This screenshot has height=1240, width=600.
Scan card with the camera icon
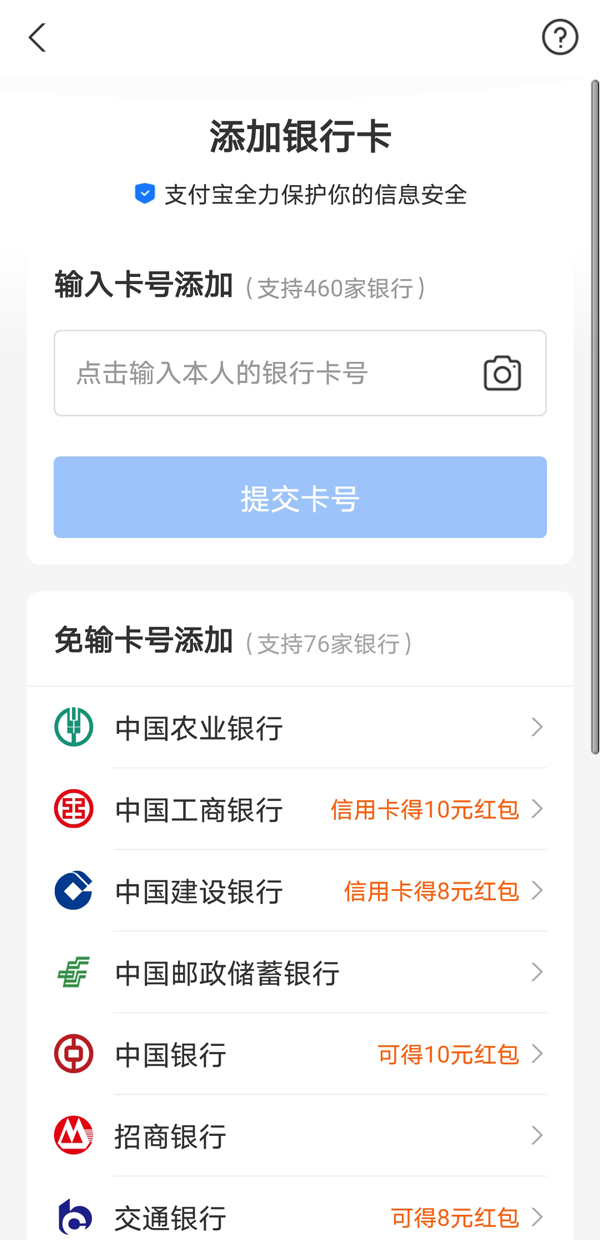click(502, 373)
